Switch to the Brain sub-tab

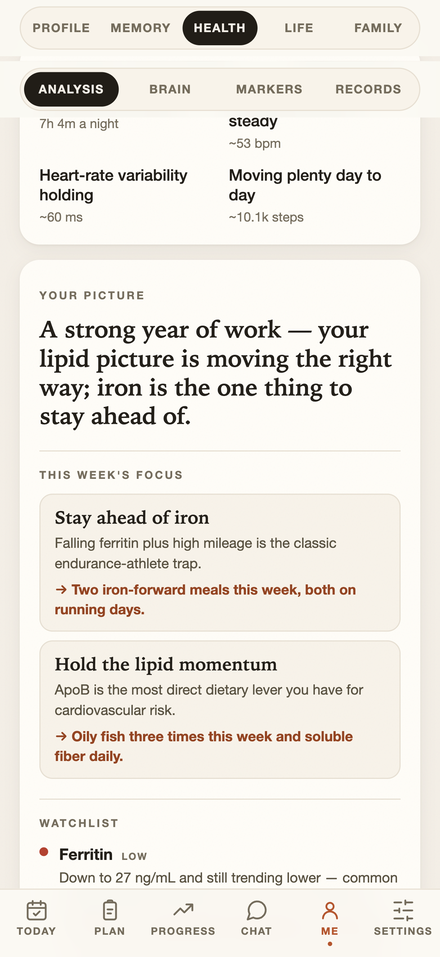click(170, 89)
